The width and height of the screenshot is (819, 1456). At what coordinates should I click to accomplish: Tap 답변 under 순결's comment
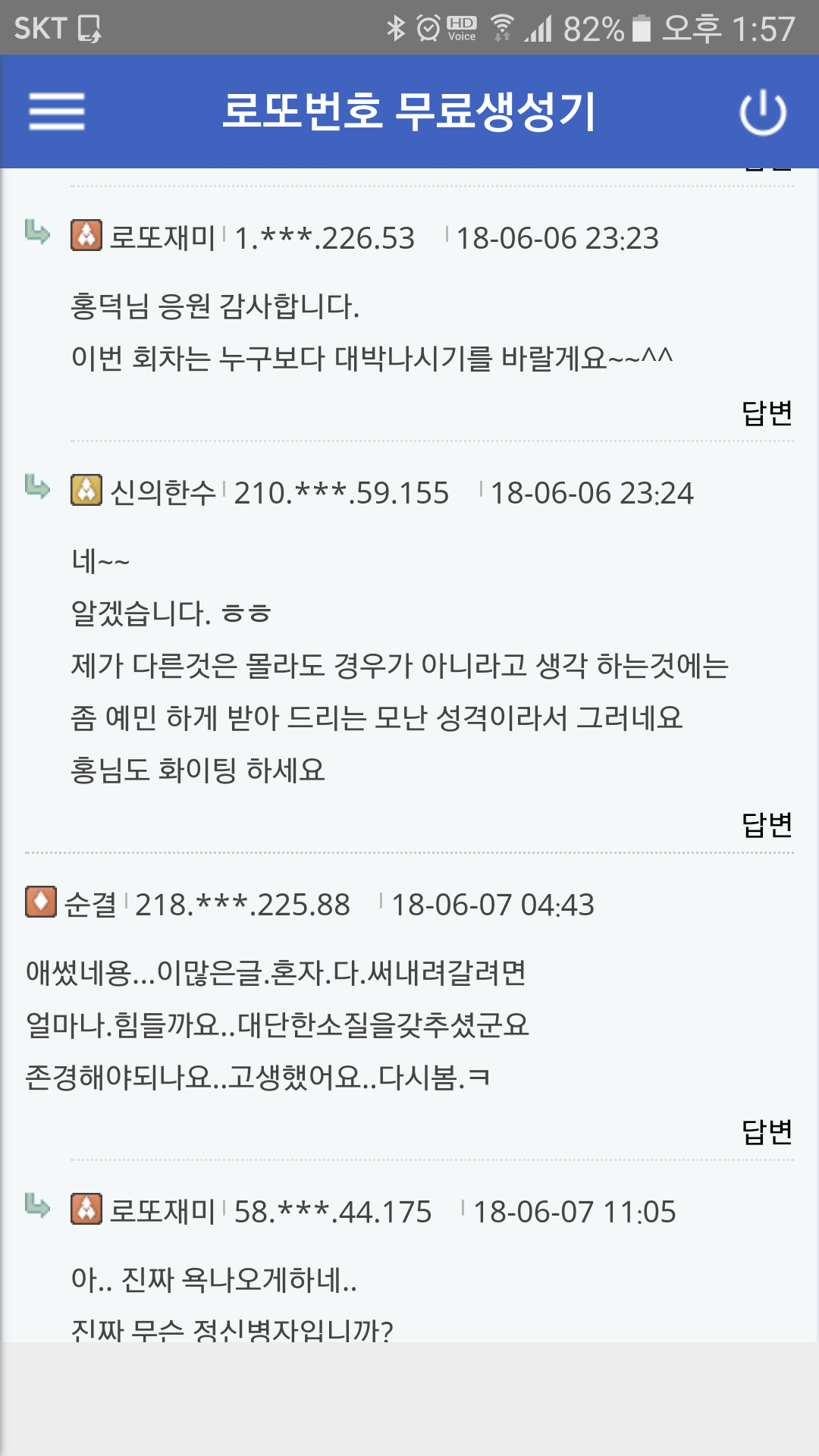coord(766,1131)
